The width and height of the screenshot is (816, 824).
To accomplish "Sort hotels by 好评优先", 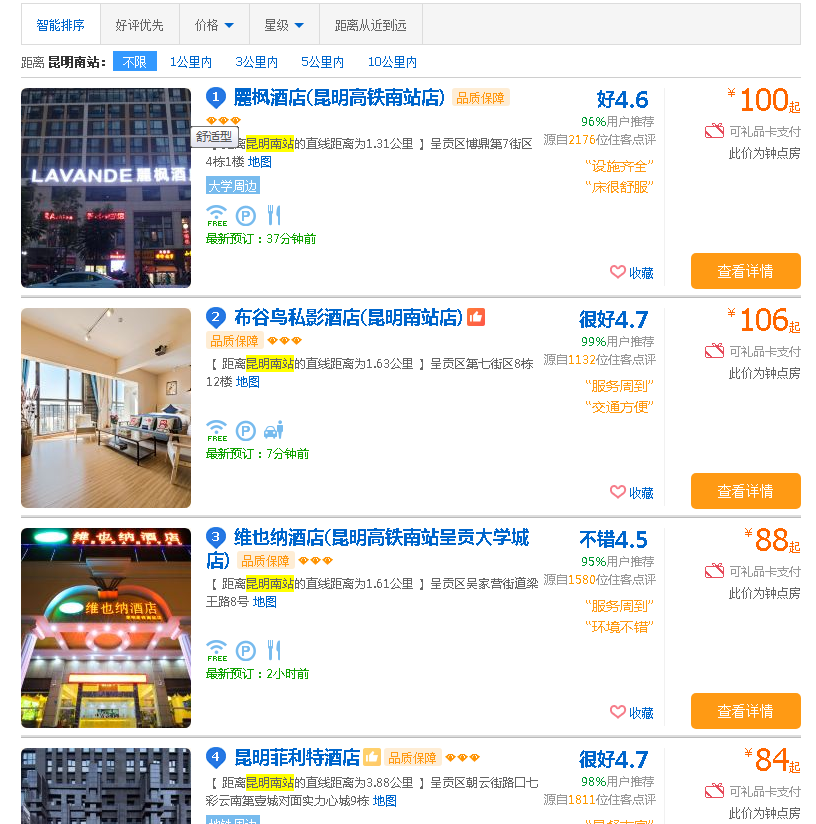I will pos(139,25).
